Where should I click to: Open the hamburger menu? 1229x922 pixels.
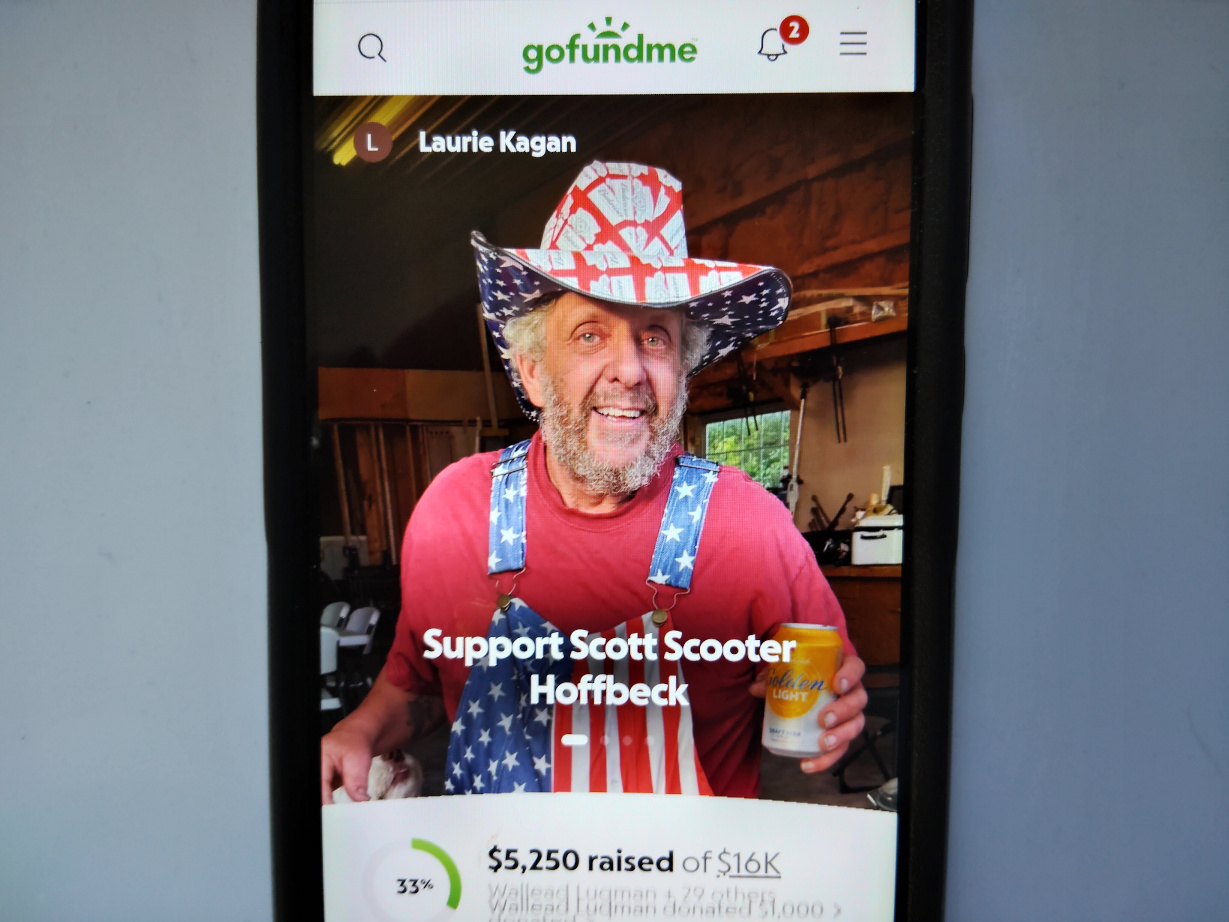853,43
